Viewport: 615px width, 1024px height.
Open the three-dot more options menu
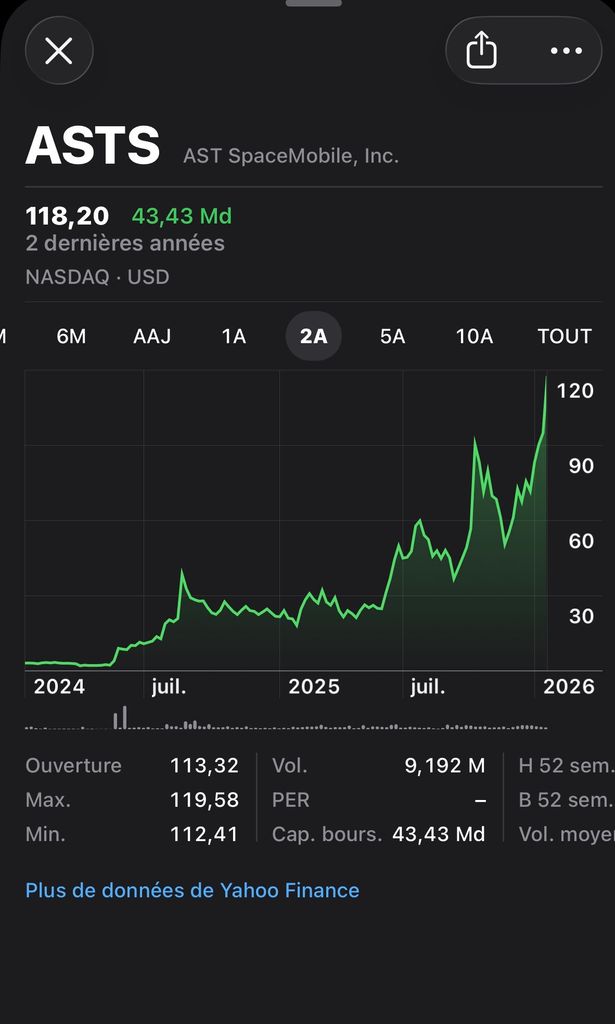566,51
